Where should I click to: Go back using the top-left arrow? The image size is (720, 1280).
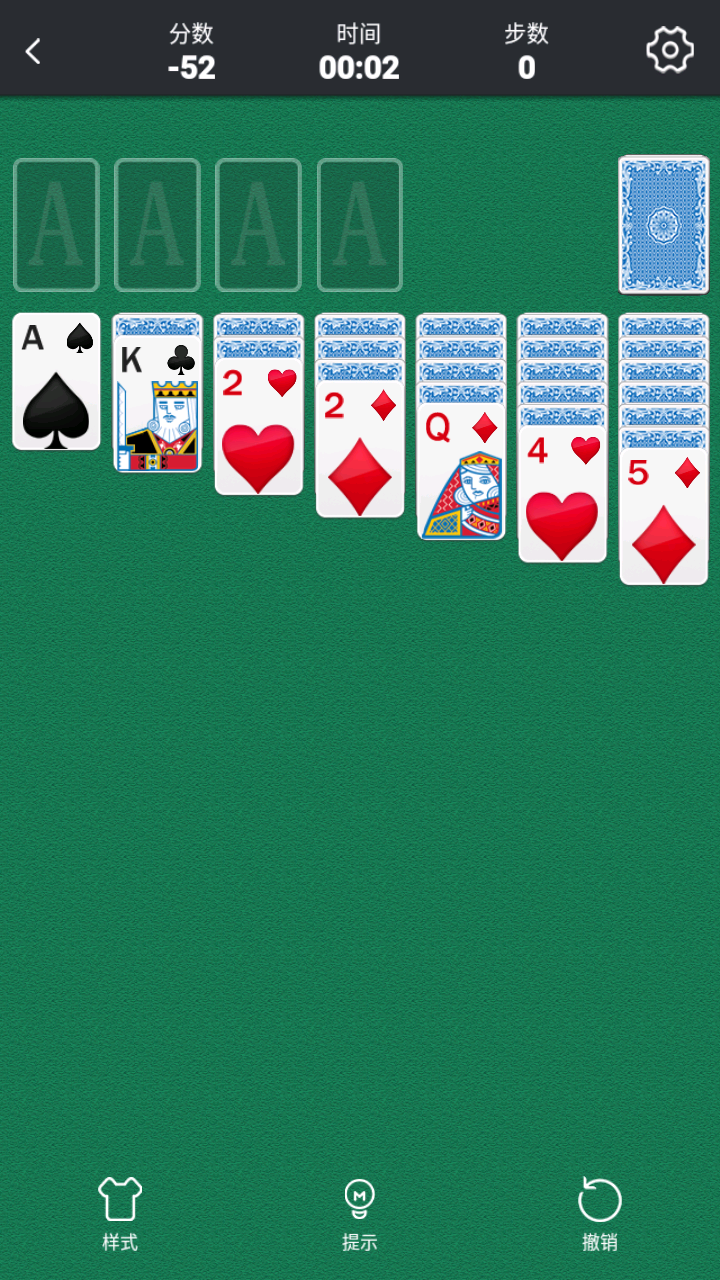(x=34, y=51)
